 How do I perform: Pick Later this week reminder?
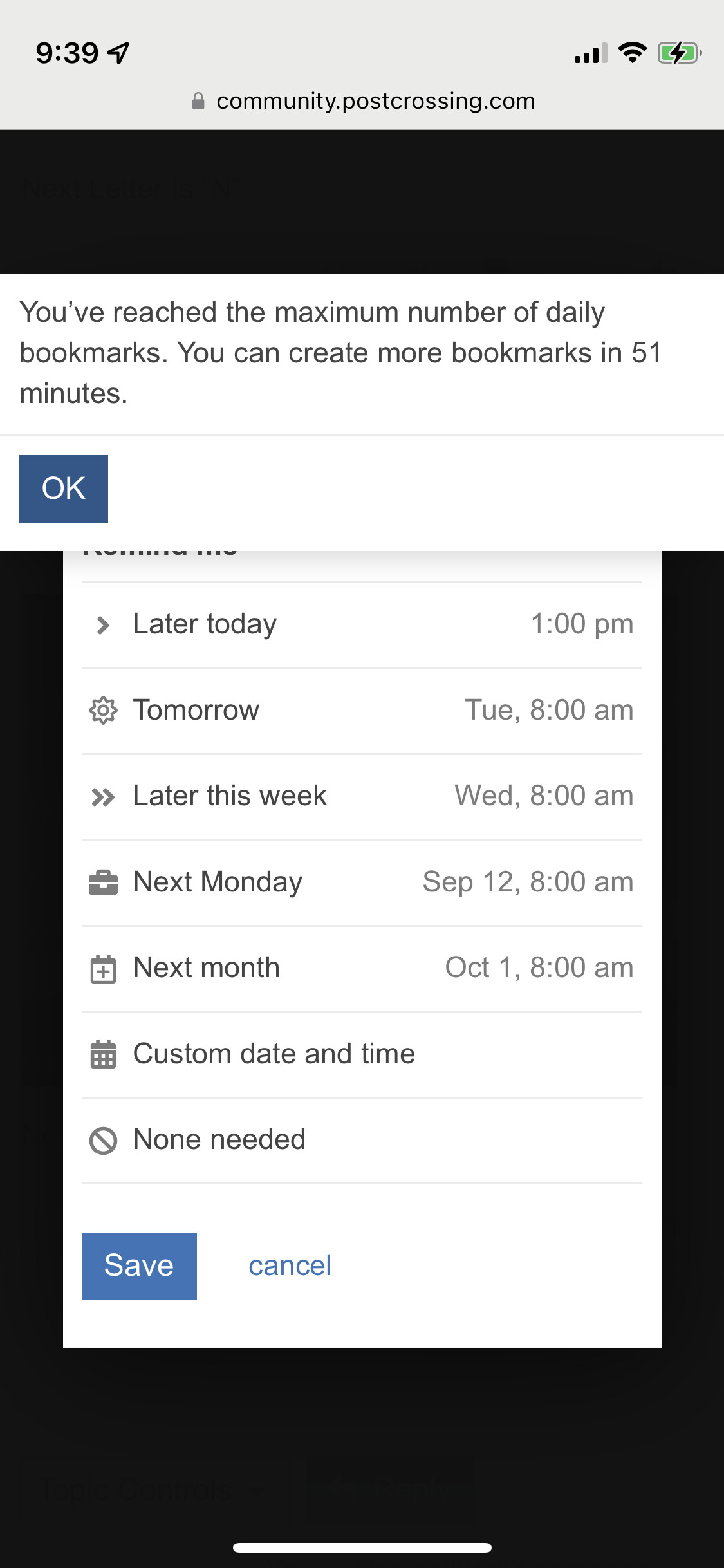point(362,796)
